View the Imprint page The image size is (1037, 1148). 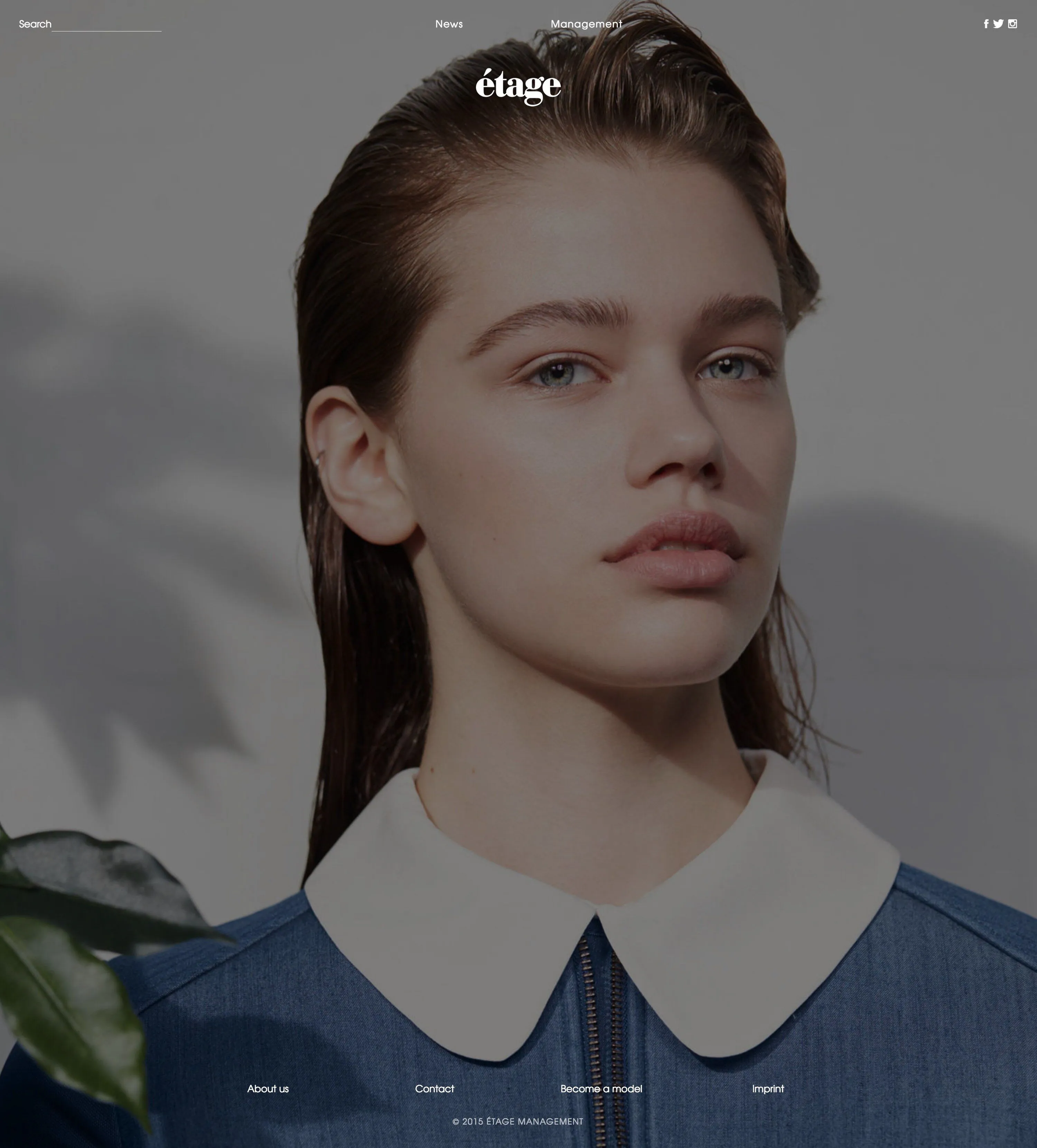click(x=768, y=1089)
